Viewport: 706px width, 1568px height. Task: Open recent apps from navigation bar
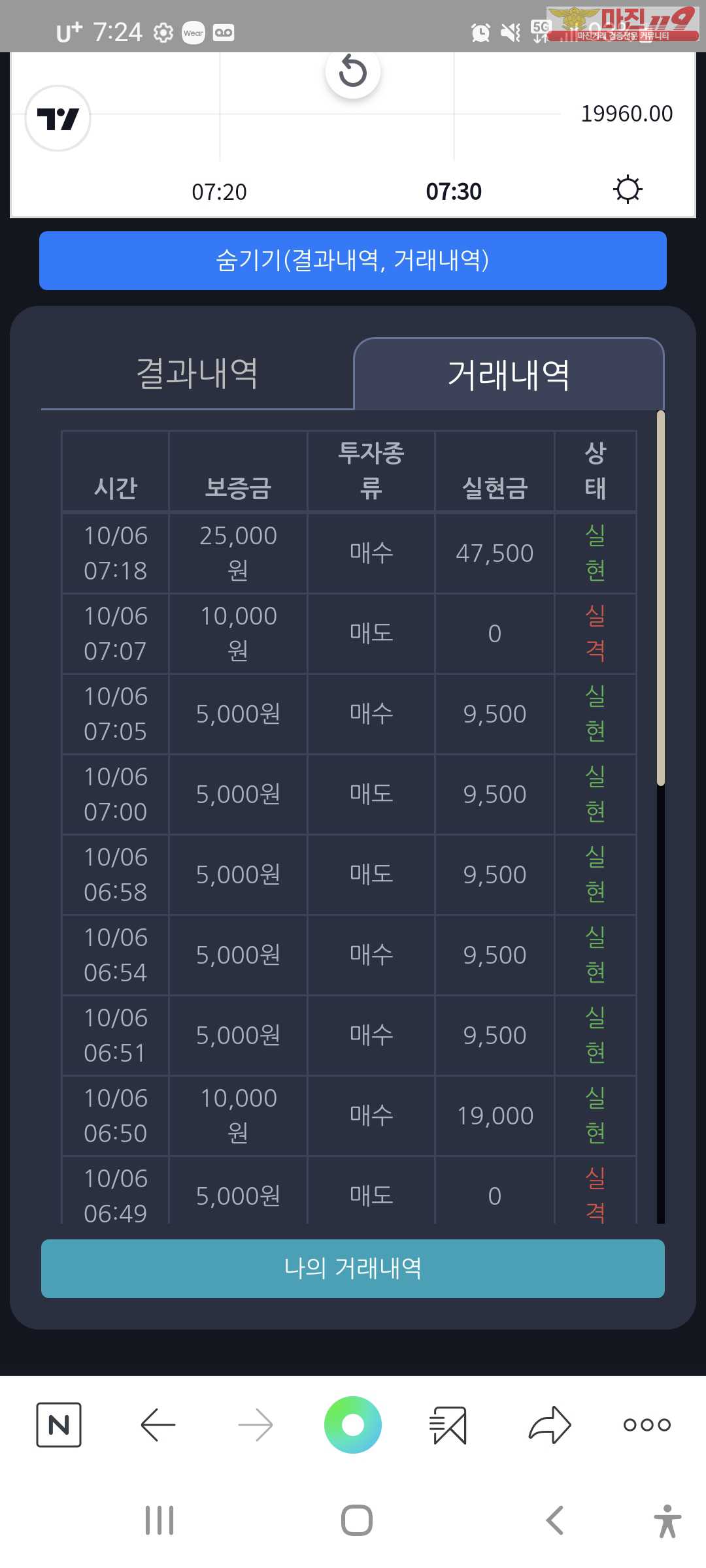(160, 1520)
